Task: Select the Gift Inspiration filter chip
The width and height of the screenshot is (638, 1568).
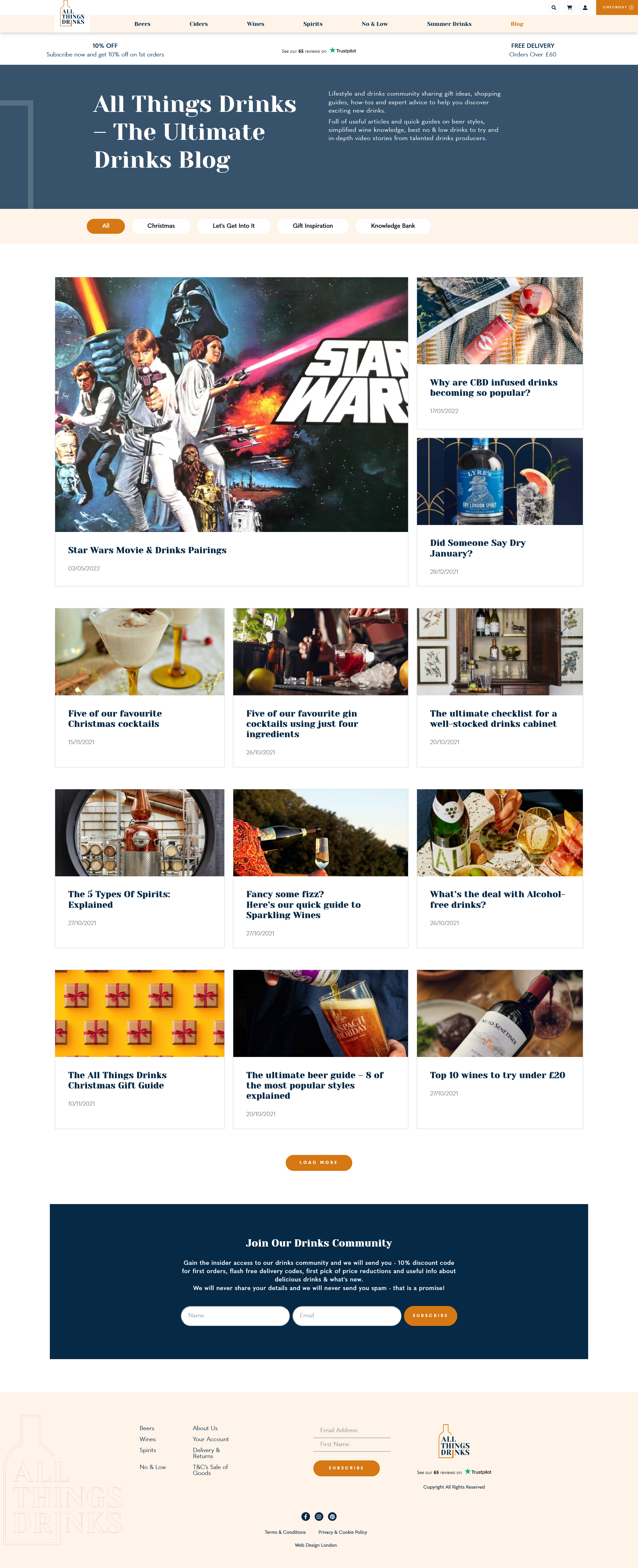Action: [x=313, y=226]
